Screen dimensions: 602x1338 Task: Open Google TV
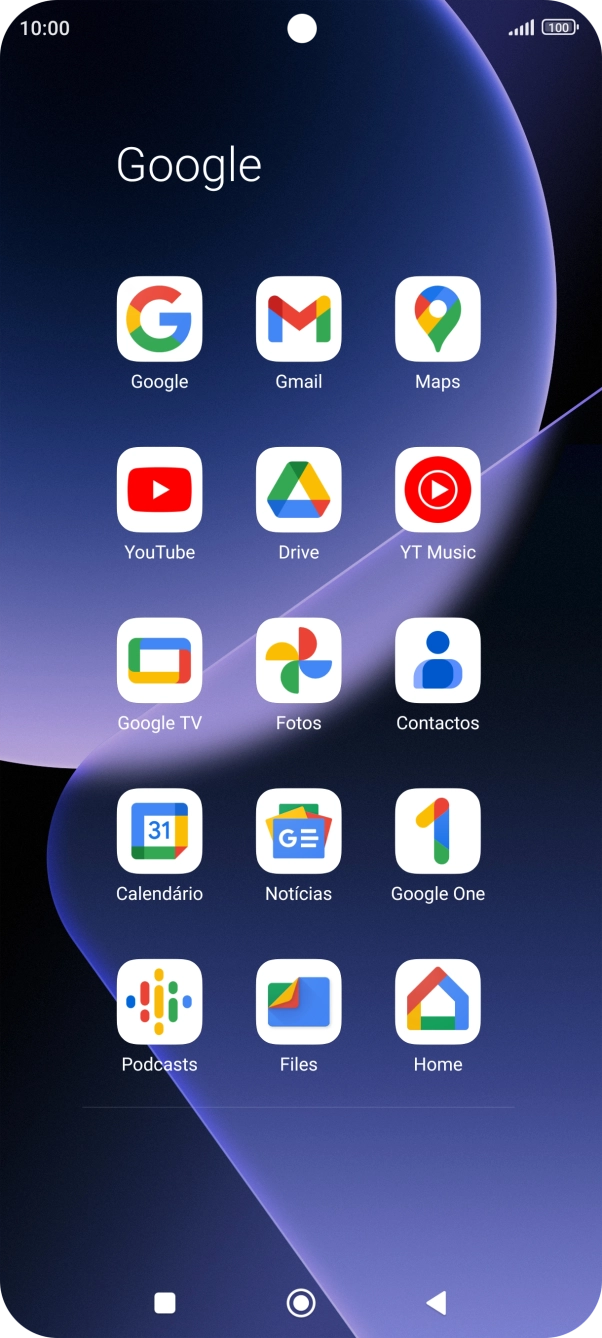(x=159, y=661)
